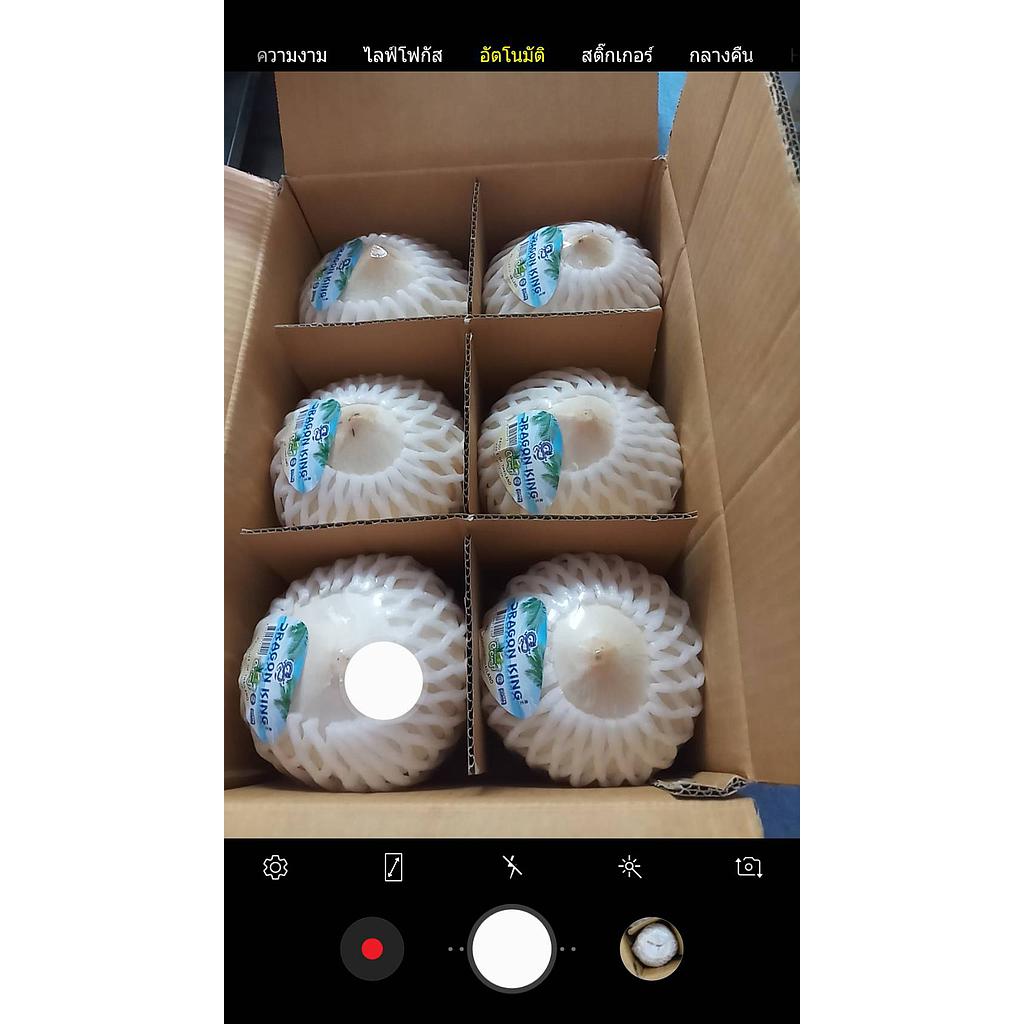1024x1024 pixels.
Task: Change the picture aspect ratio
Action: (393, 867)
